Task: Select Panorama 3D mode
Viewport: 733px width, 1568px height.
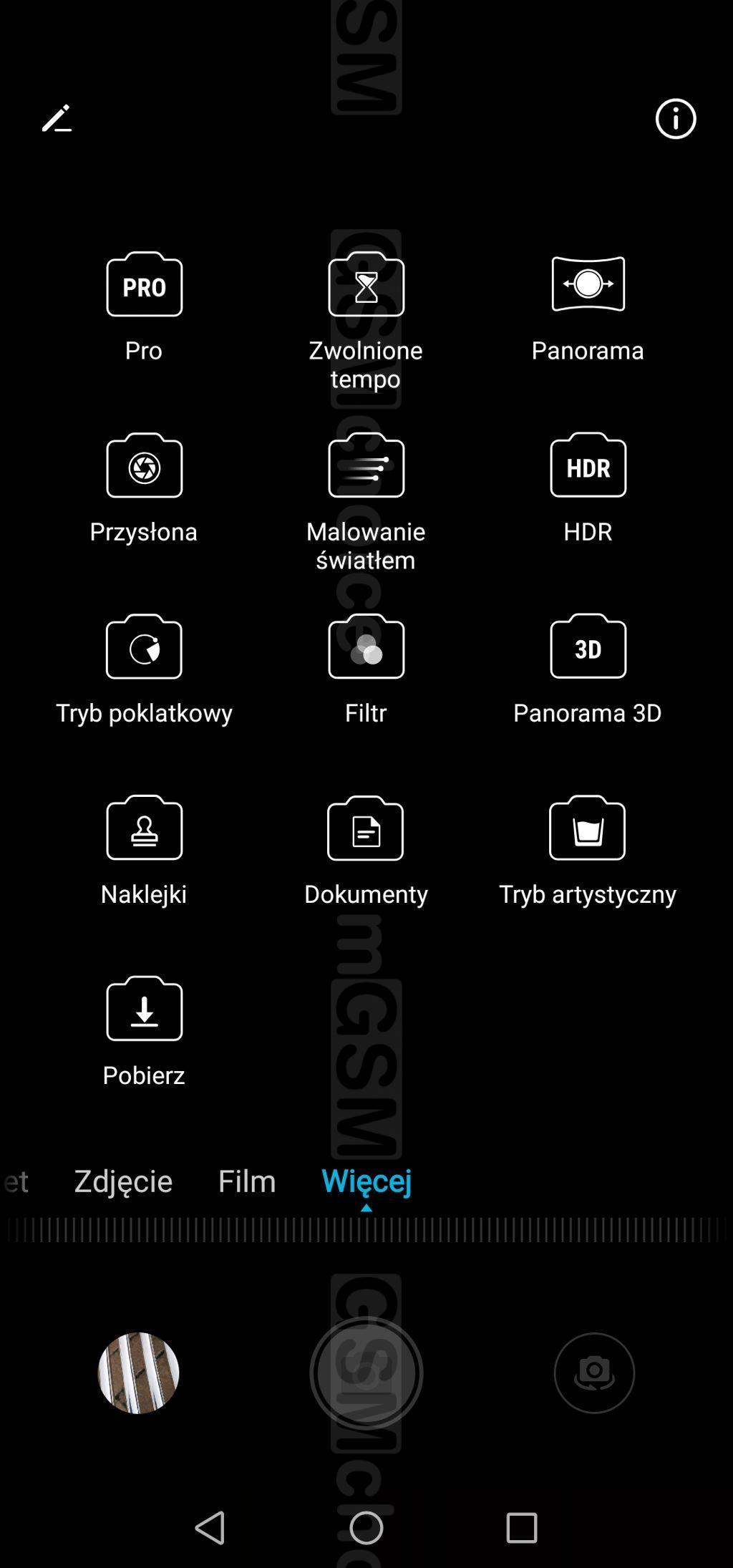Action: click(588, 669)
